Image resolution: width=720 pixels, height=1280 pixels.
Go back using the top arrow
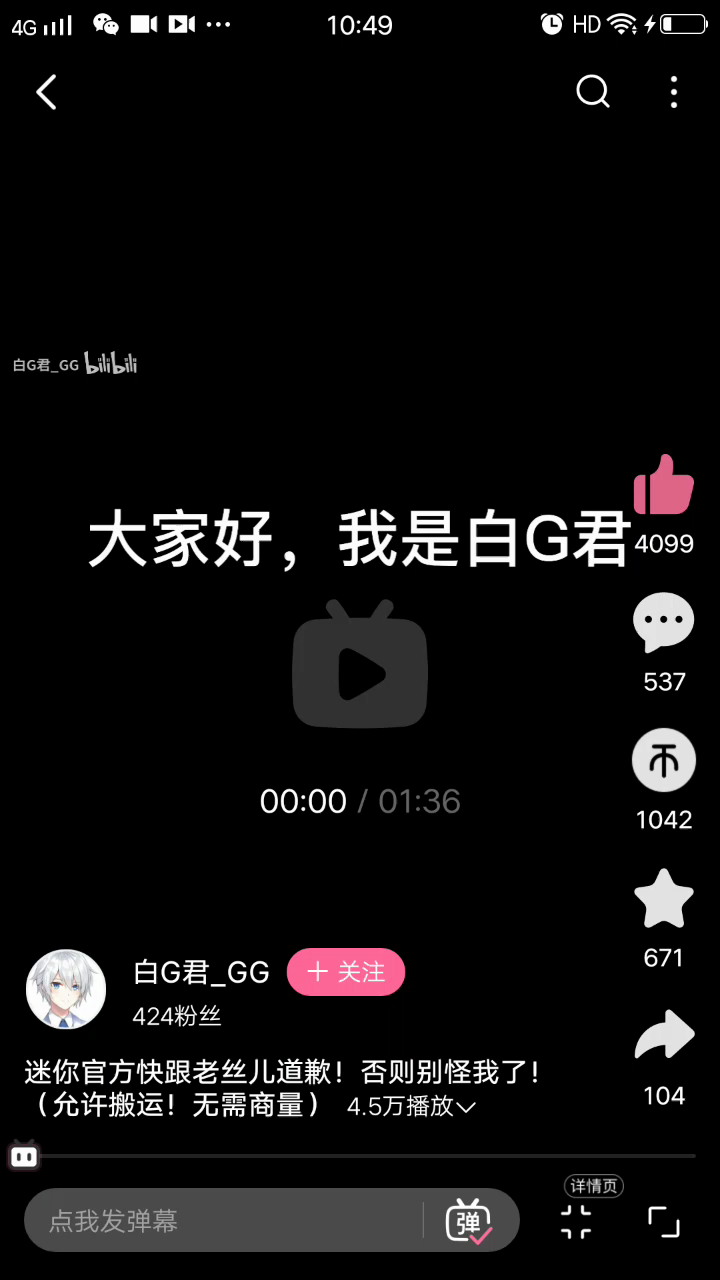(46, 92)
